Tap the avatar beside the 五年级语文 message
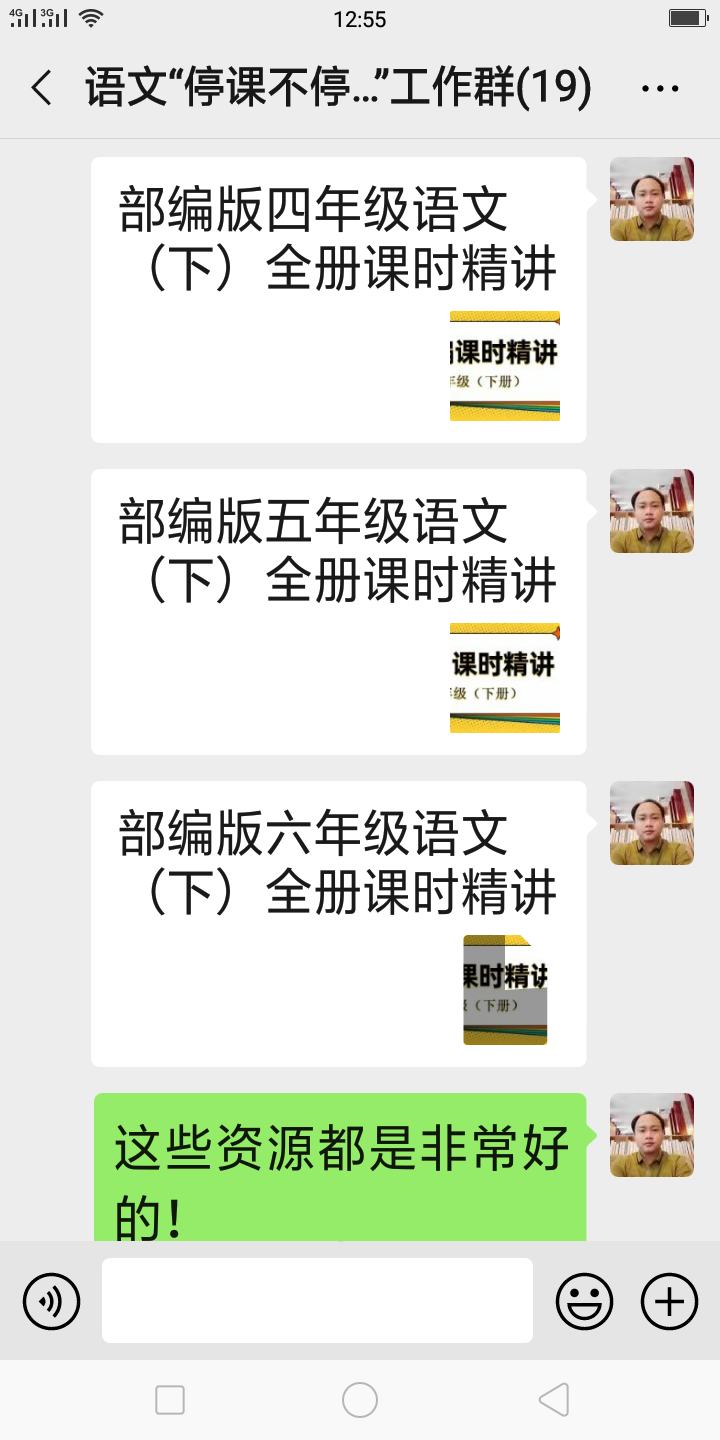Image resolution: width=720 pixels, height=1440 pixels. tap(652, 511)
